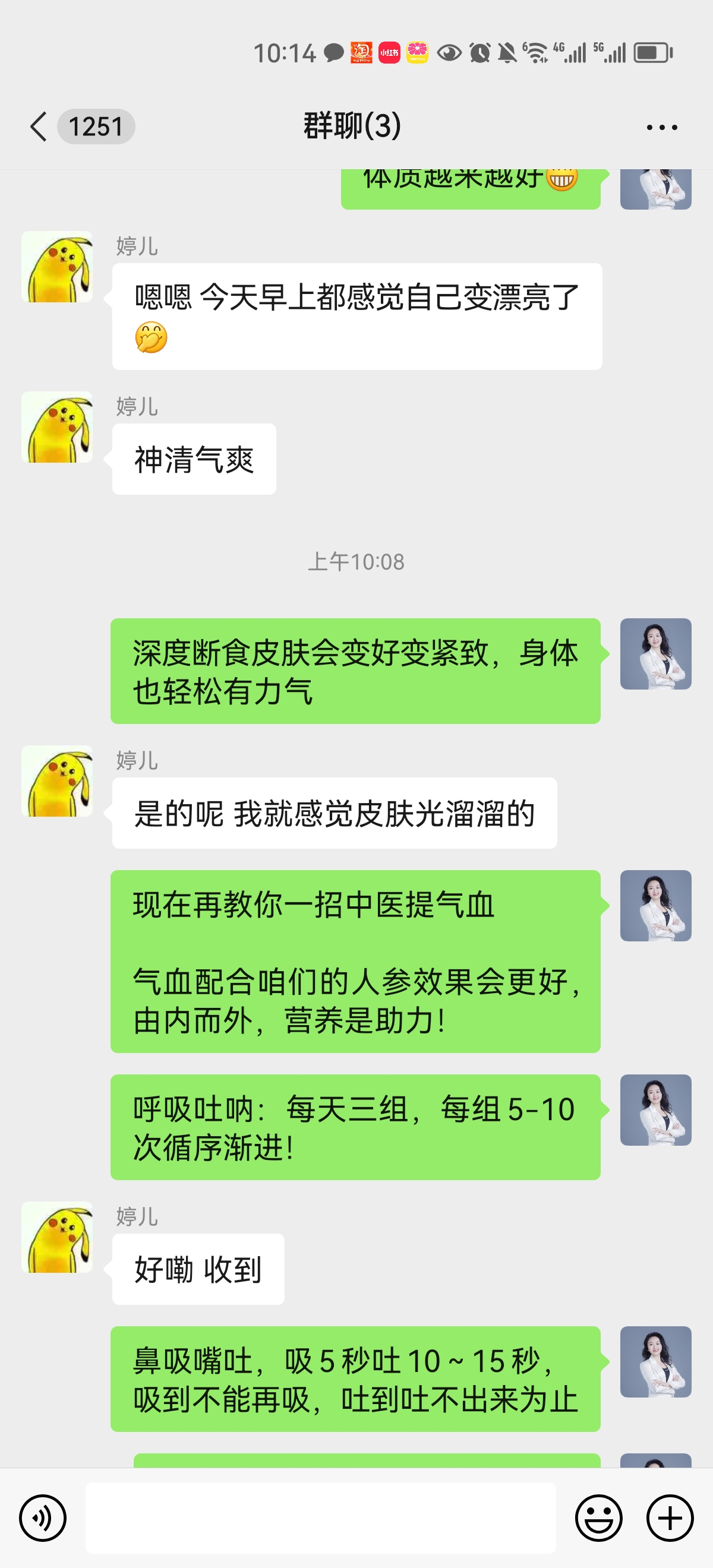Screen dimensions: 713x1568
Task: Go back to the chat list
Action: pos(39,127)
